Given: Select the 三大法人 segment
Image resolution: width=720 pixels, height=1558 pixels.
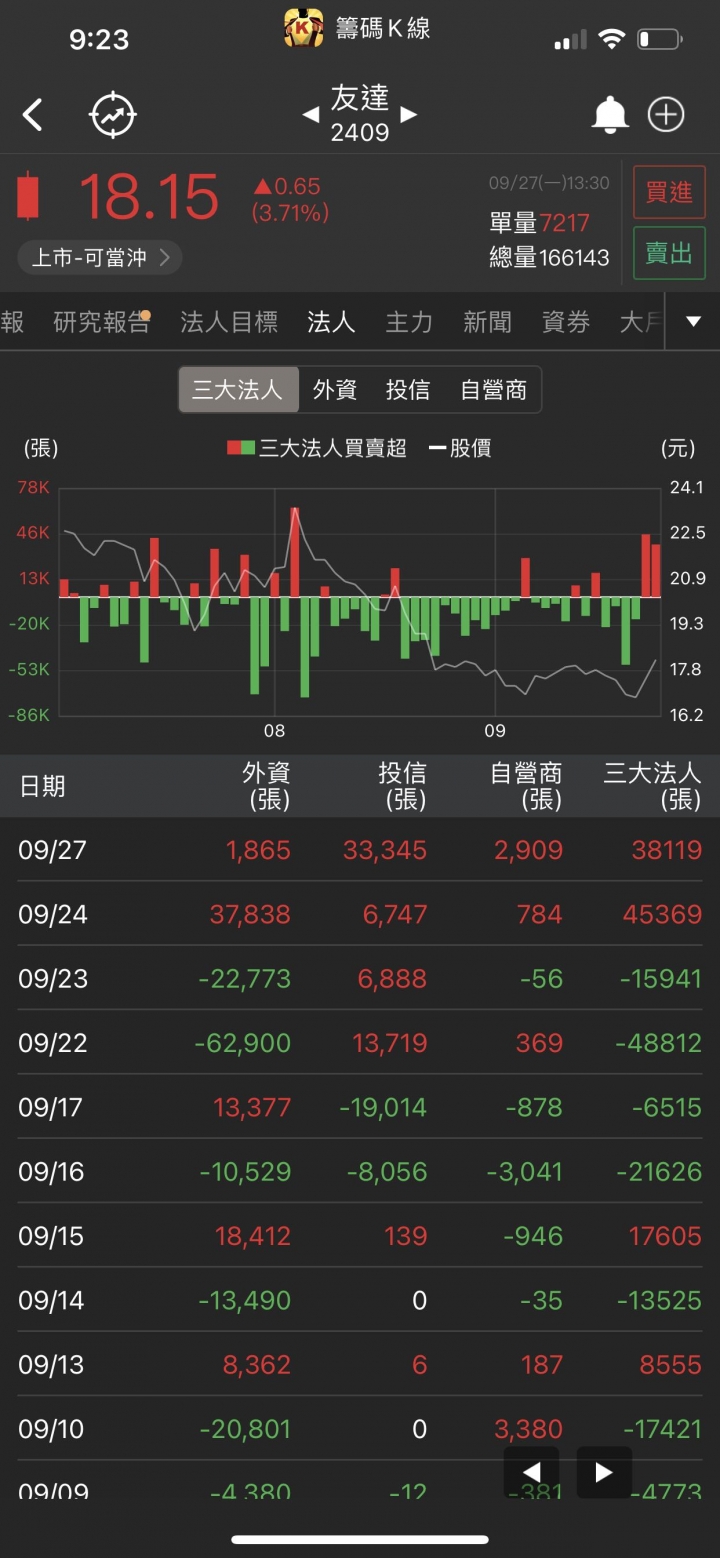Looking at the screenshot, I should 238,389.
